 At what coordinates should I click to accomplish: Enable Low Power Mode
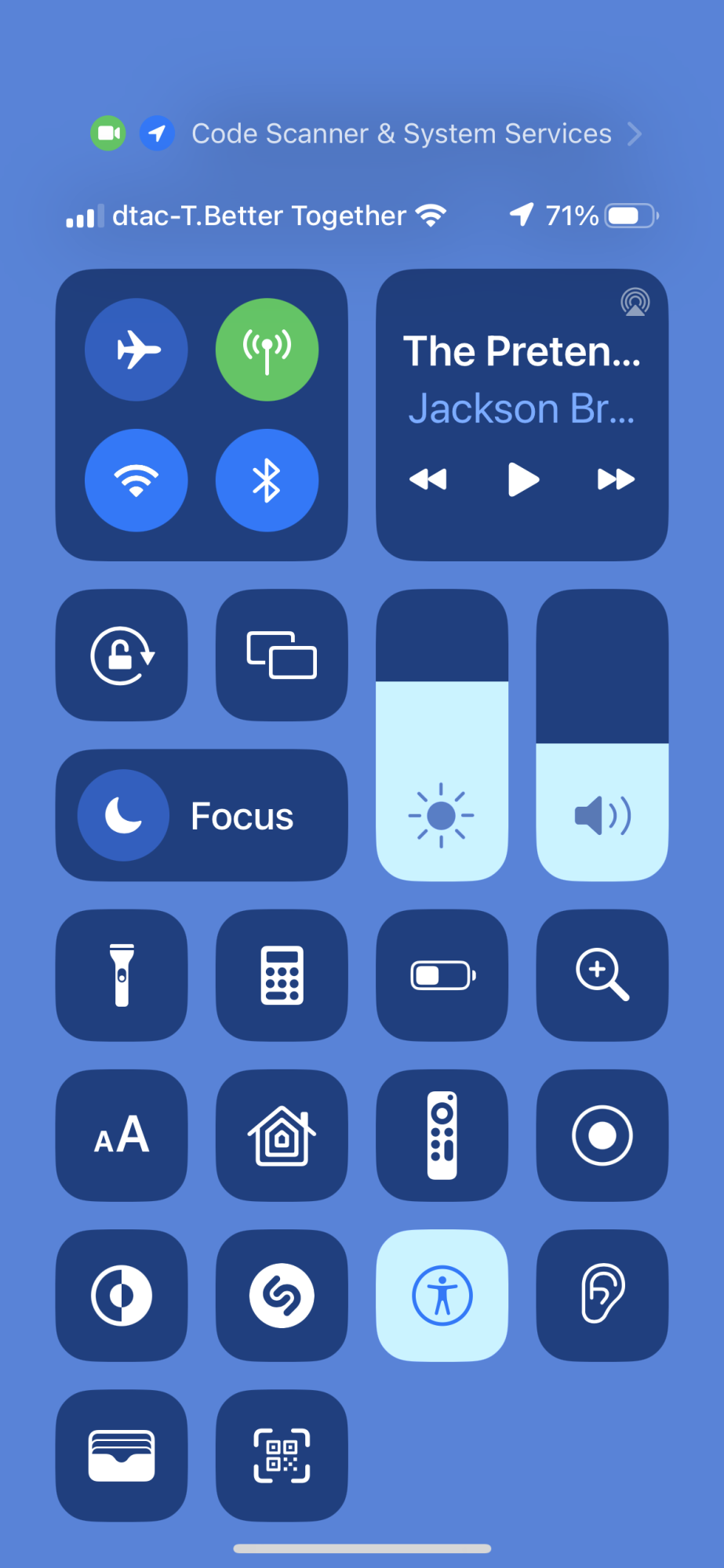pos(442,975)
